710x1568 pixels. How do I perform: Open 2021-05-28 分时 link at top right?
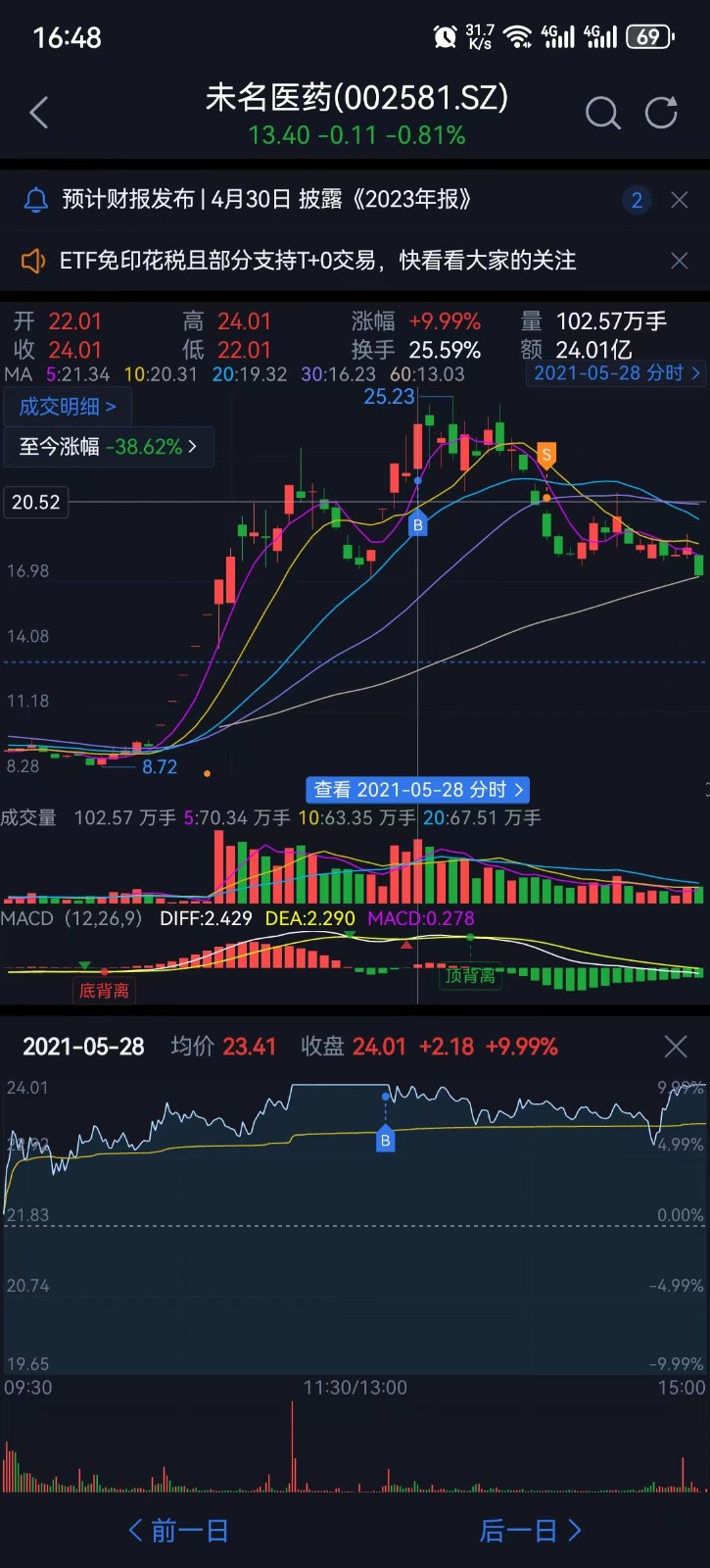[x=617, y=373]
